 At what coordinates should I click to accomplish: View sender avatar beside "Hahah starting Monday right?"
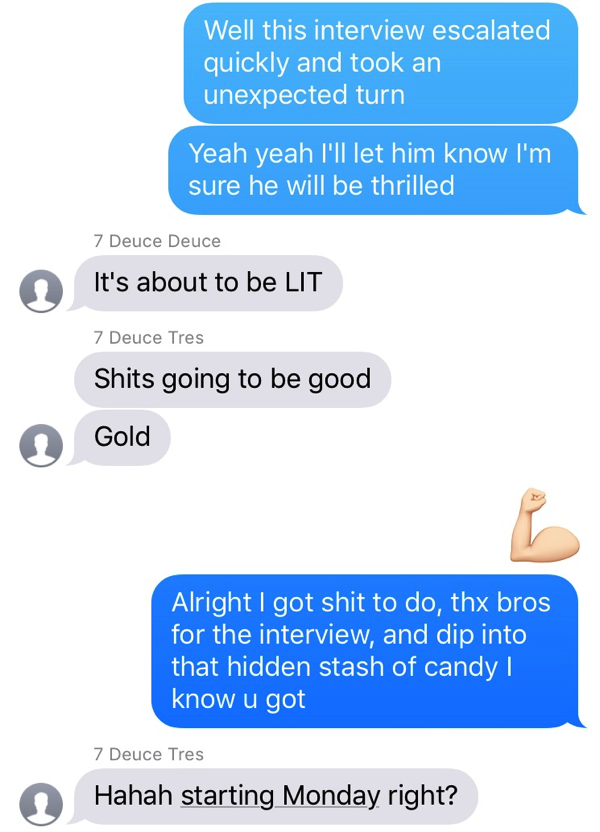[42, 804]
